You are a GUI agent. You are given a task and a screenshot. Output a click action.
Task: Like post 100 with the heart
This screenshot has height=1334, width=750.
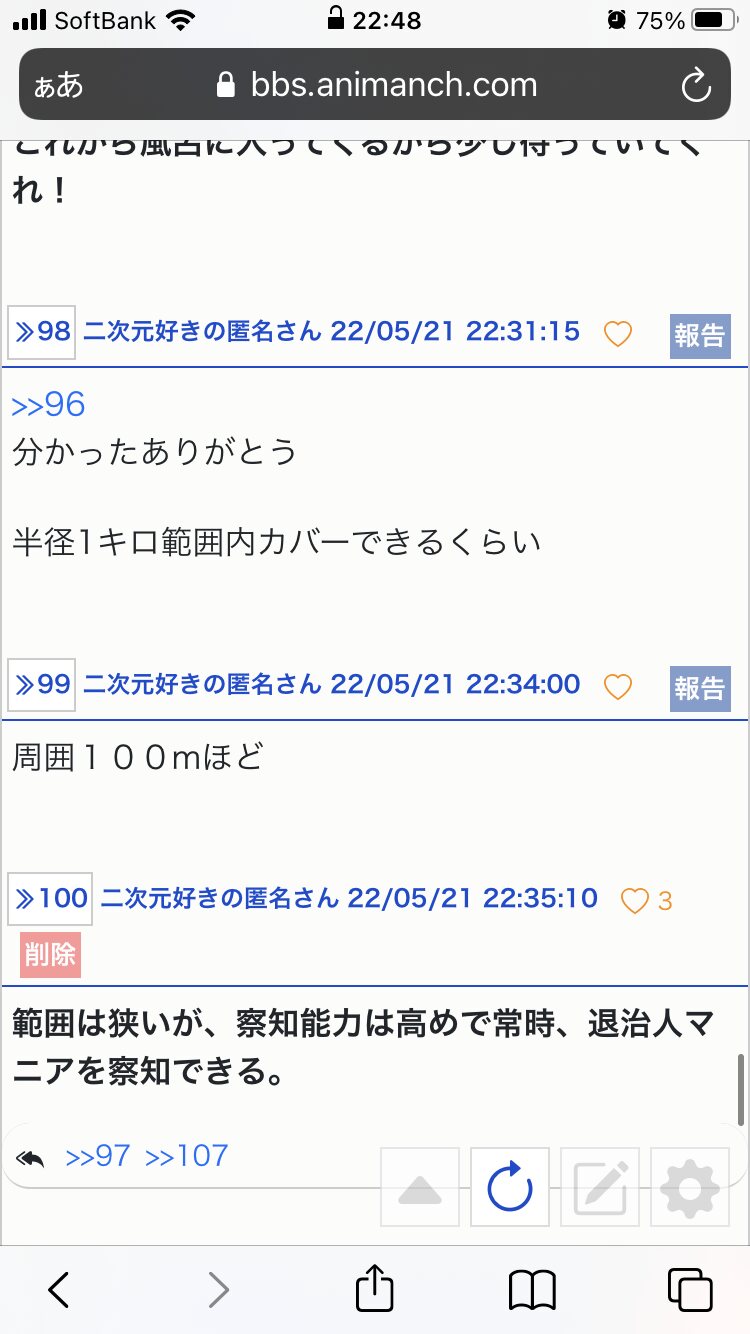[635, 901]
